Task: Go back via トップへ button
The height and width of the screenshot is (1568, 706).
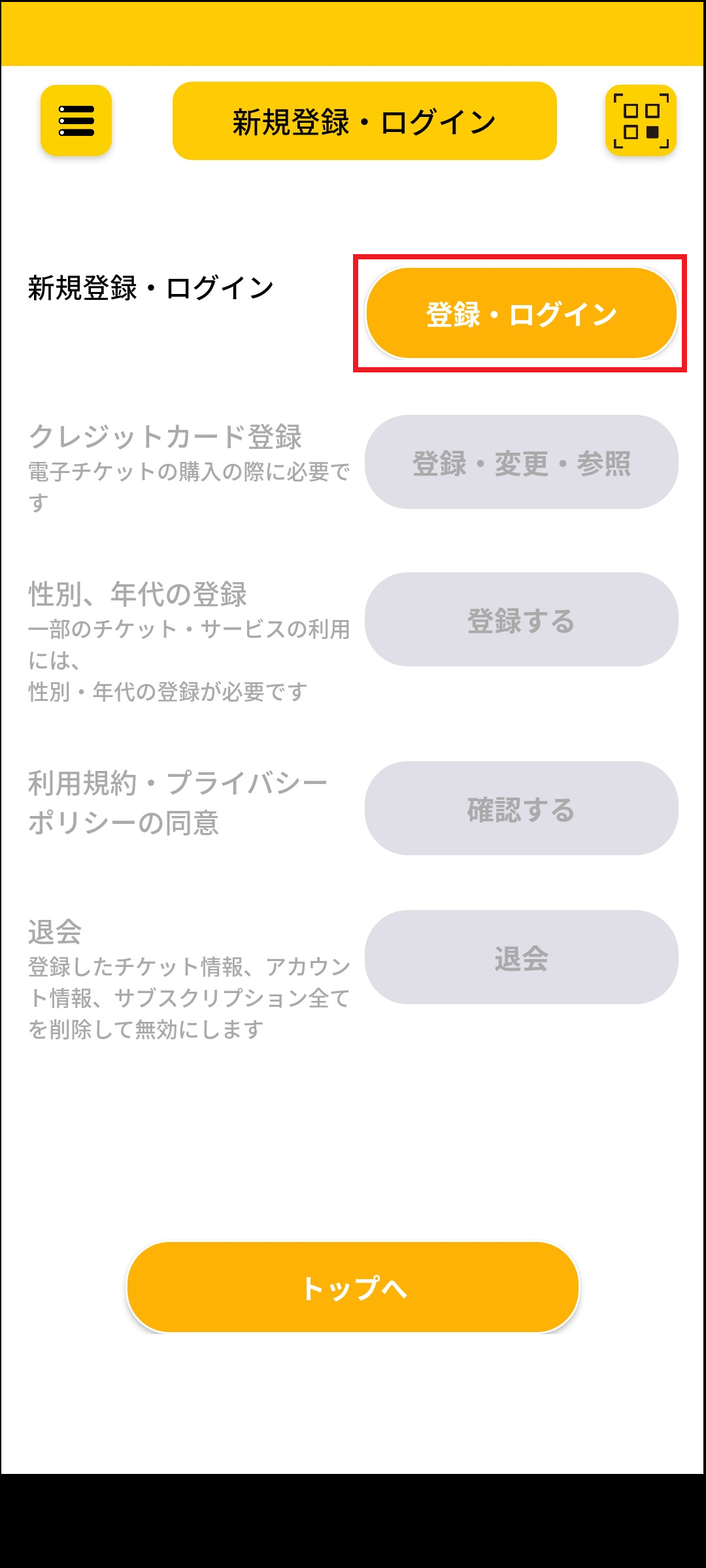Action: [353, 1287]
